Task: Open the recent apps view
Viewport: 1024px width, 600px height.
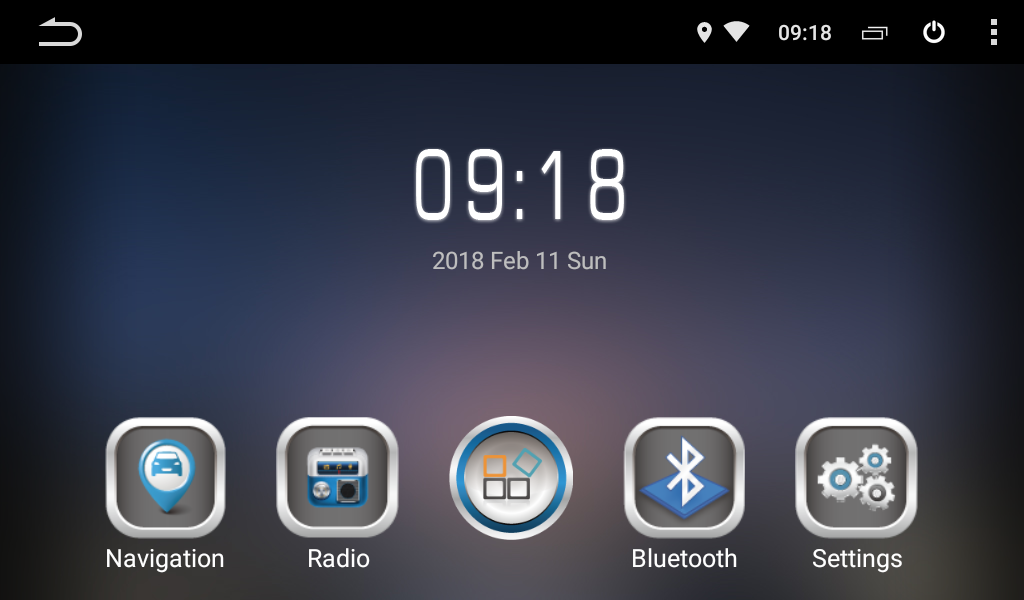Action: [x=874, y=33]
